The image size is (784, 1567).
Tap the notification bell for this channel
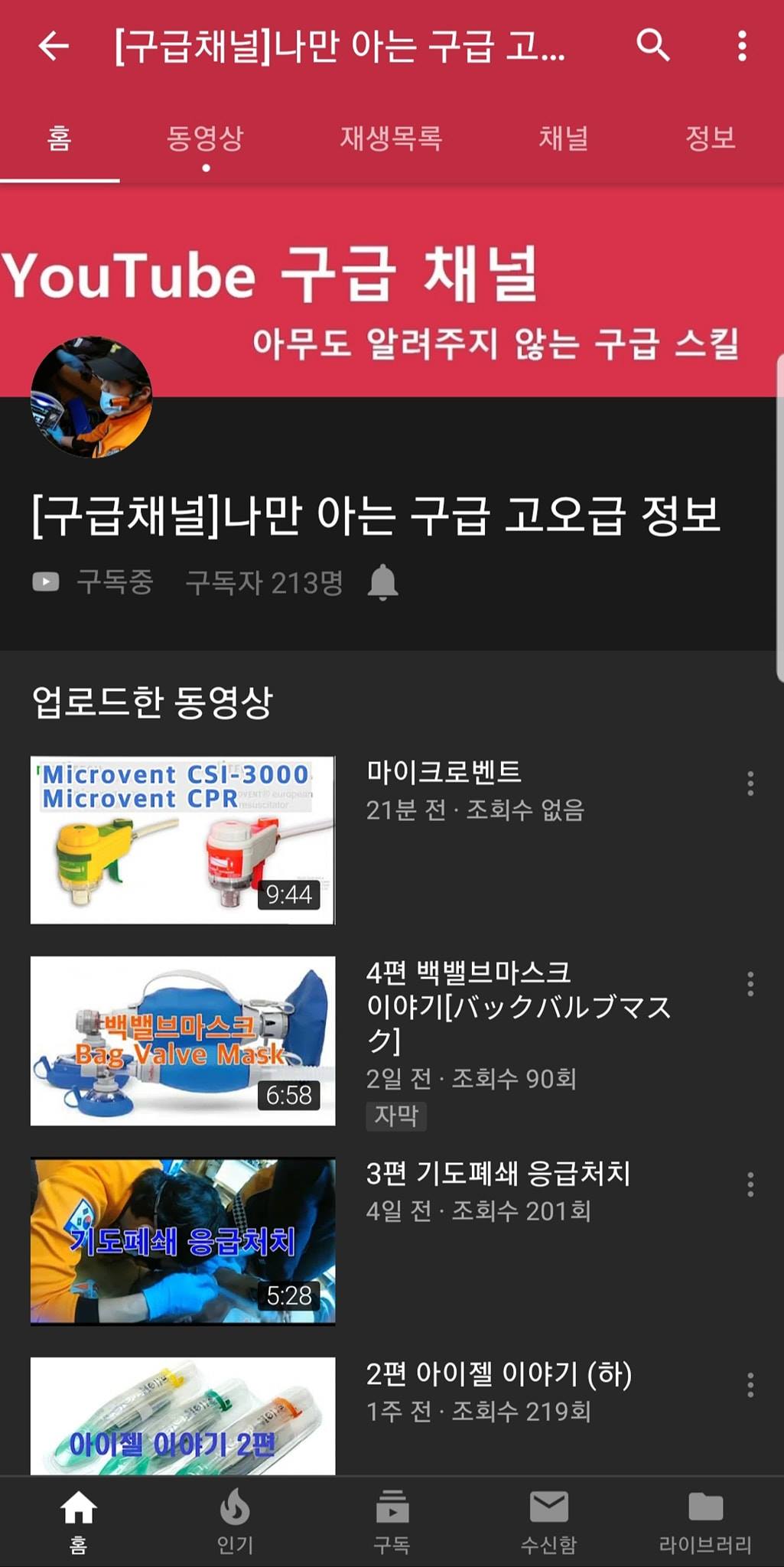(382, 582)
